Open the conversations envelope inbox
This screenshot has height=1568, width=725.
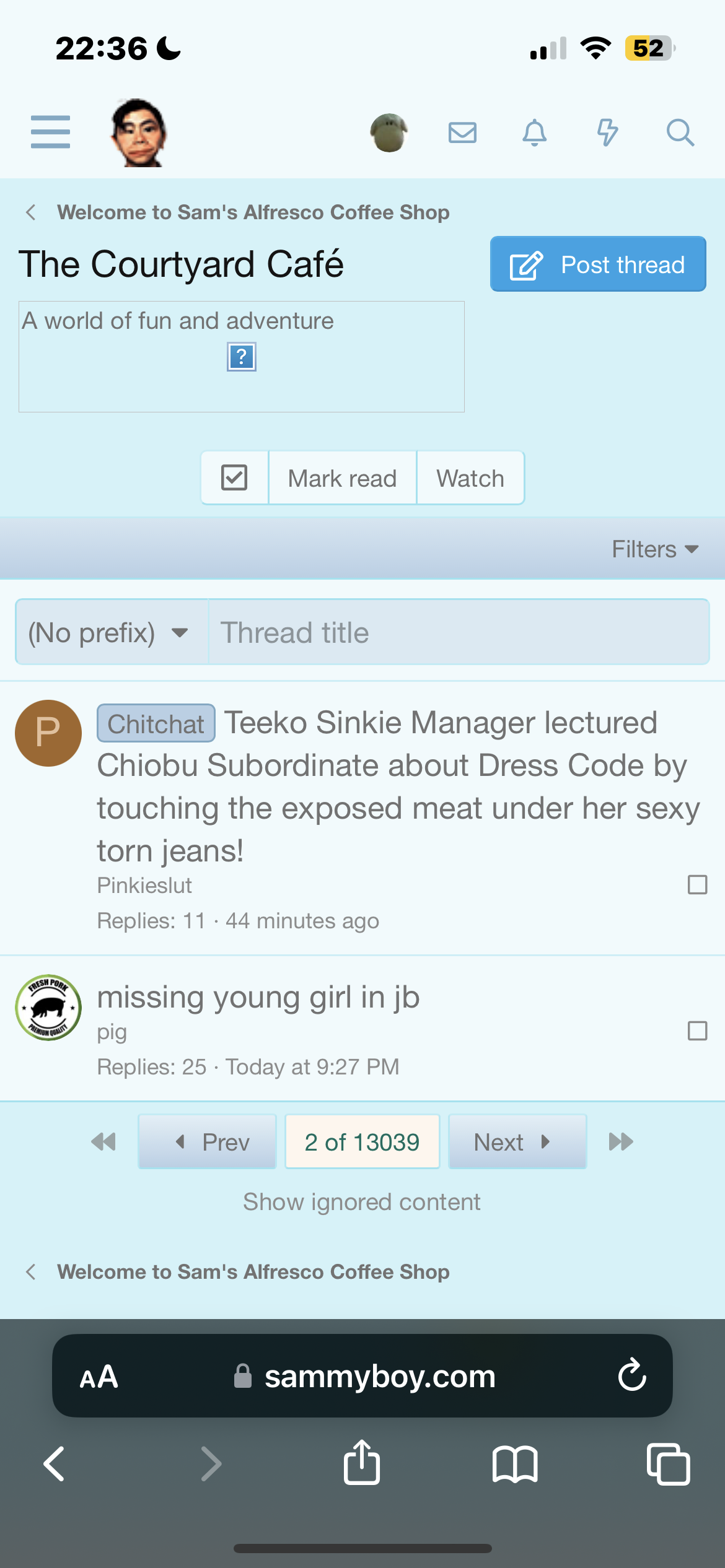coord(462,133)
